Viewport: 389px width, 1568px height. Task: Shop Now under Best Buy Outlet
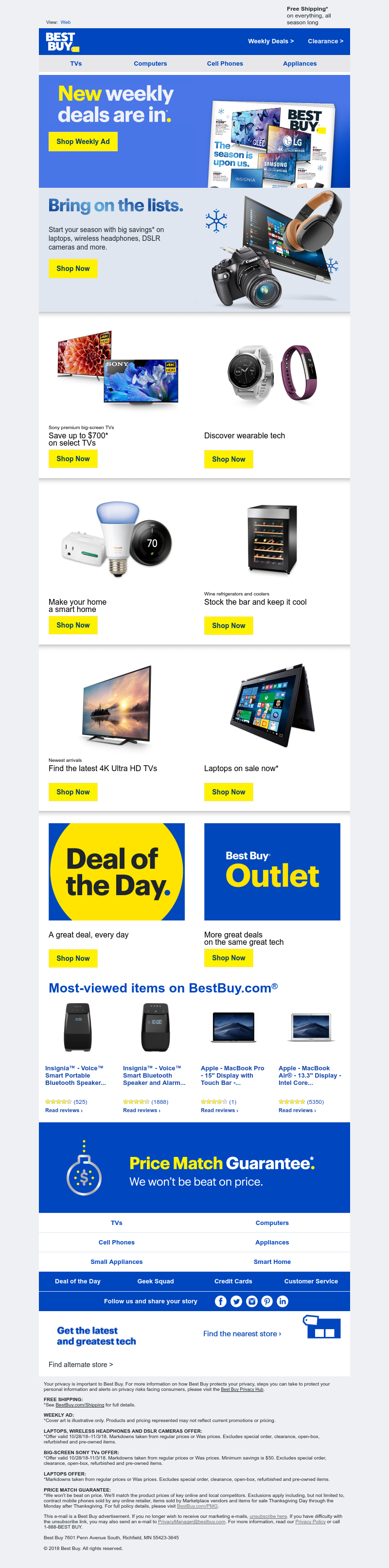(x=228, y=957)
